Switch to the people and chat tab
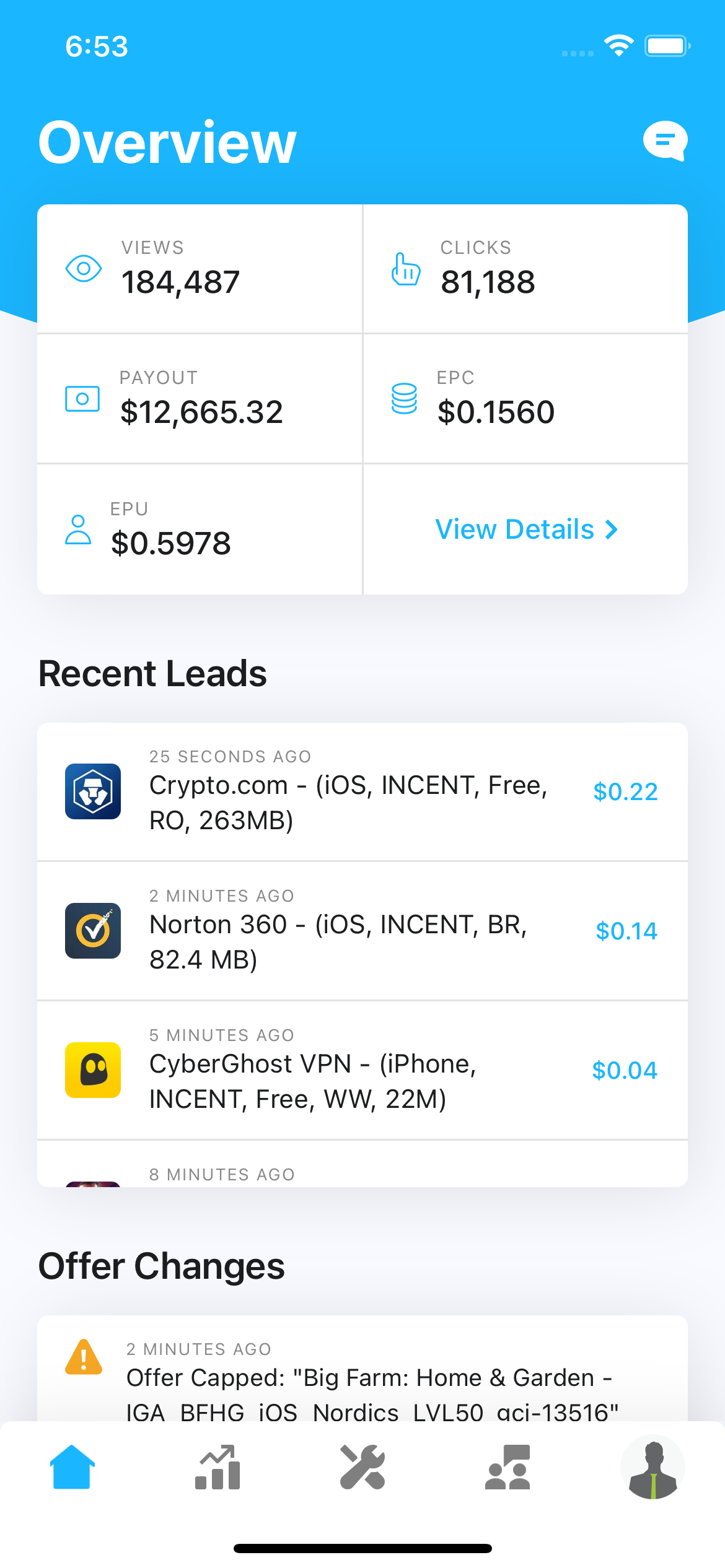This screenshot has height=1568, width=725. (x=507, y=1466)
